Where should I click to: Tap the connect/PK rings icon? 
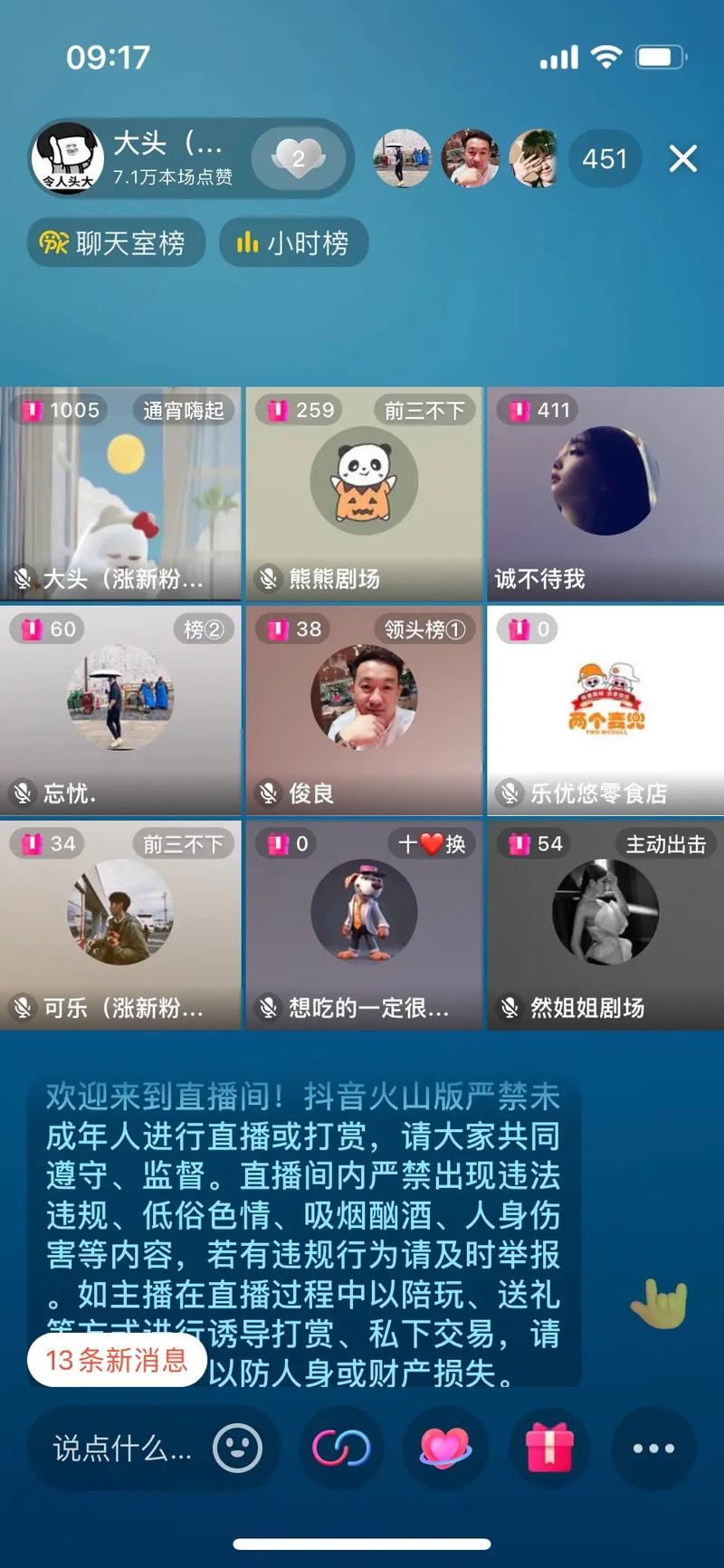pos(339,1449)
